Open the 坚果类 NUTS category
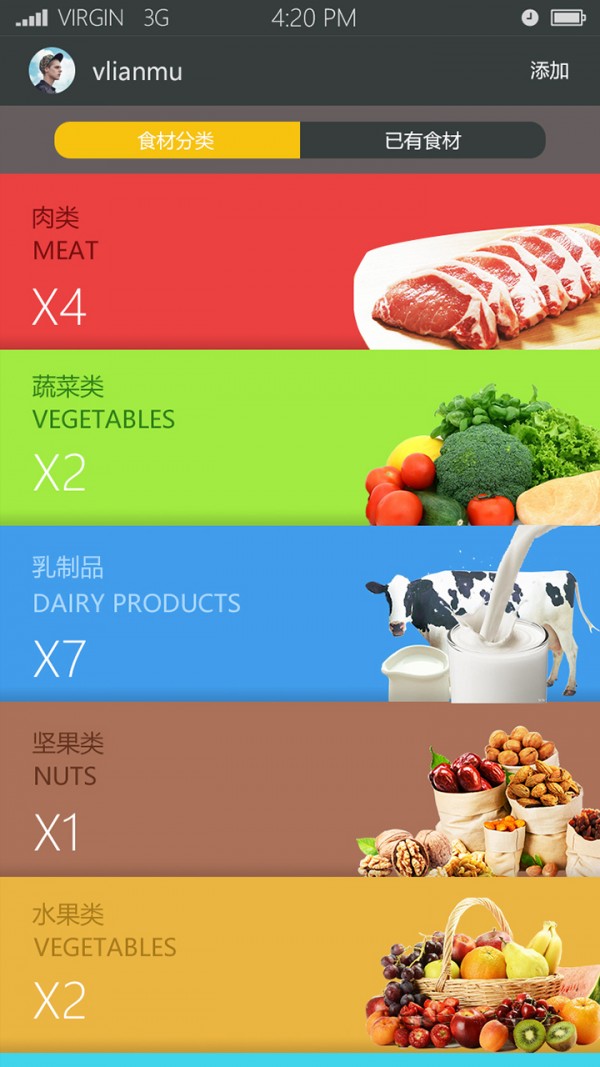 (x=300, y=790)
